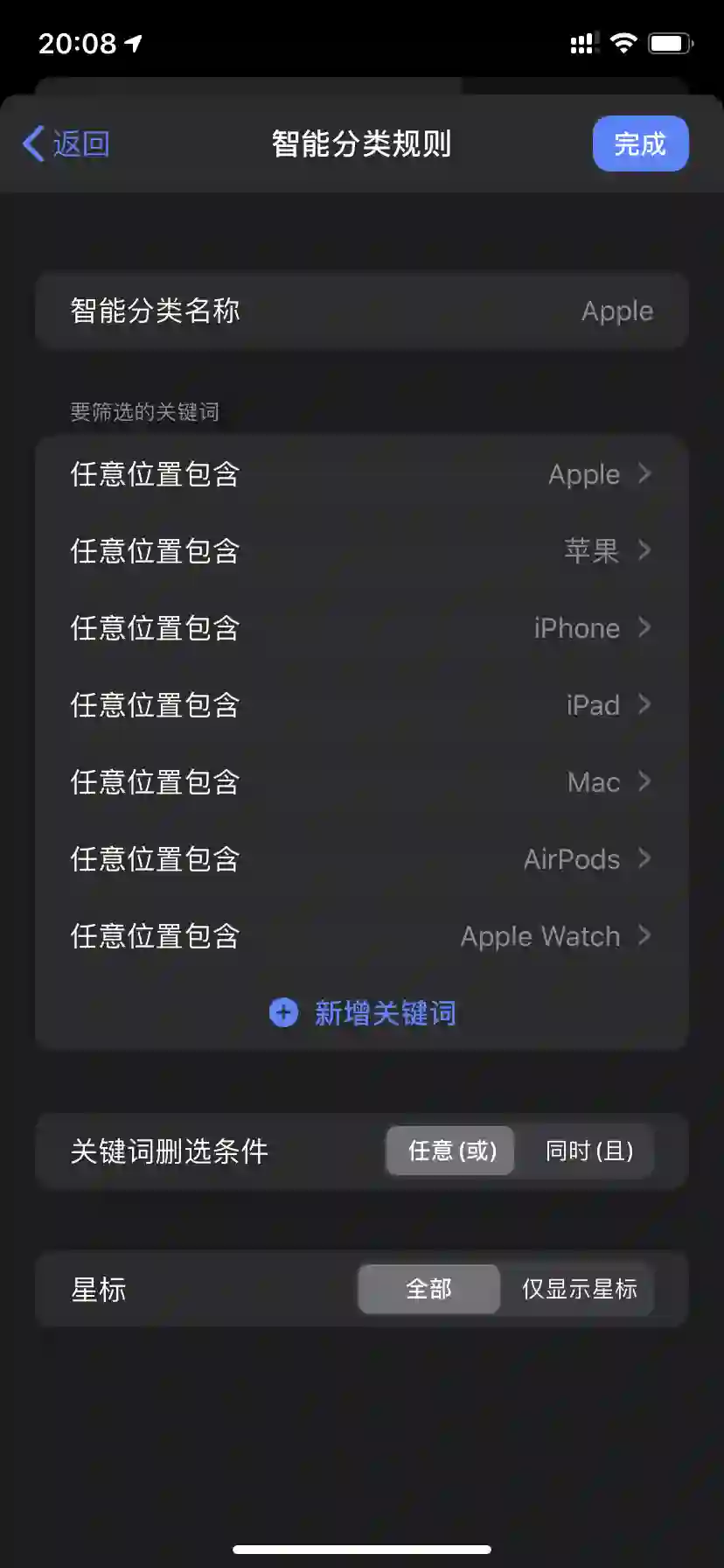Open the iPhone keyword row

pos(362,628)
